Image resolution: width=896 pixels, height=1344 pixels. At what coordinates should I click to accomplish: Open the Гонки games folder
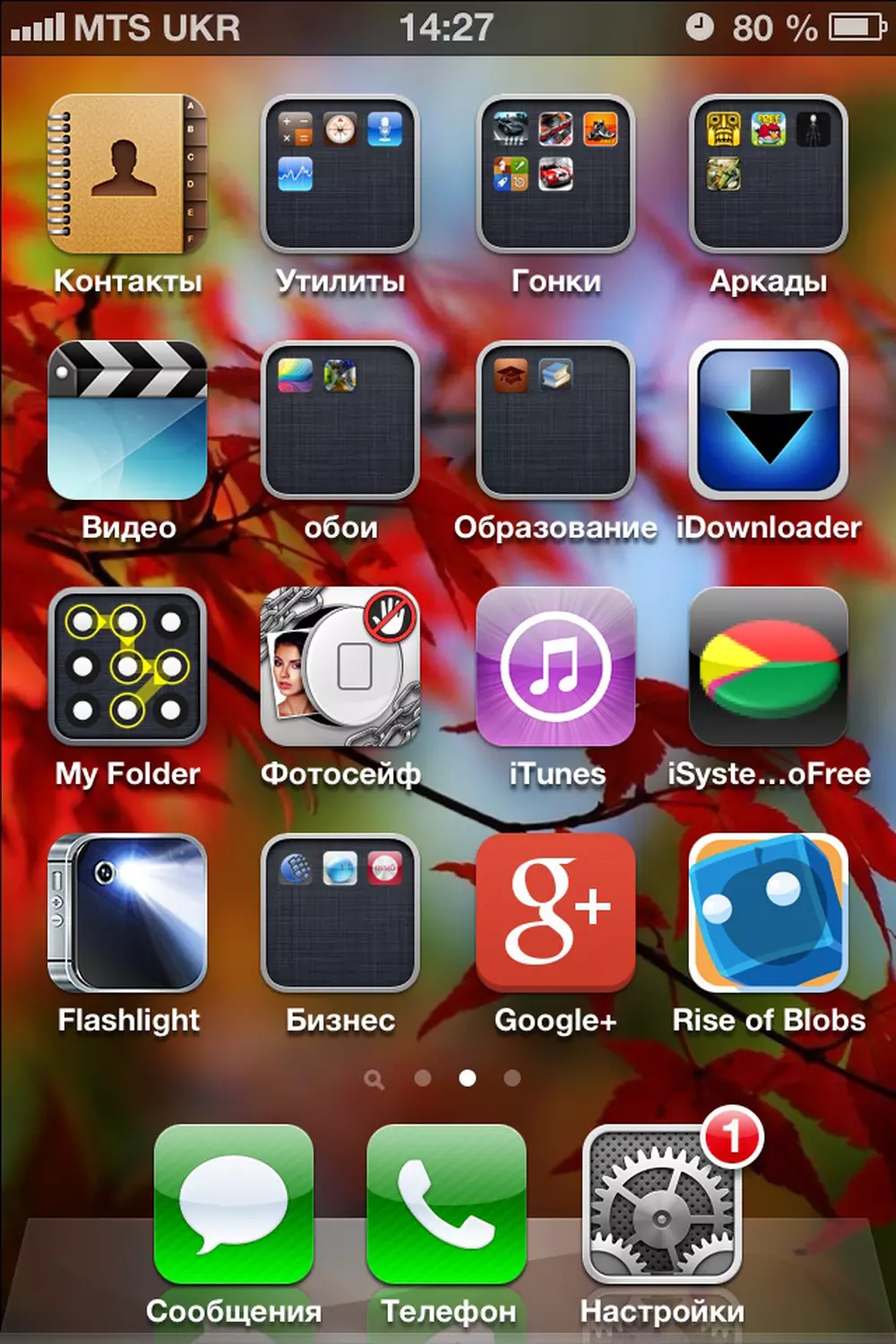pos(556,174)
